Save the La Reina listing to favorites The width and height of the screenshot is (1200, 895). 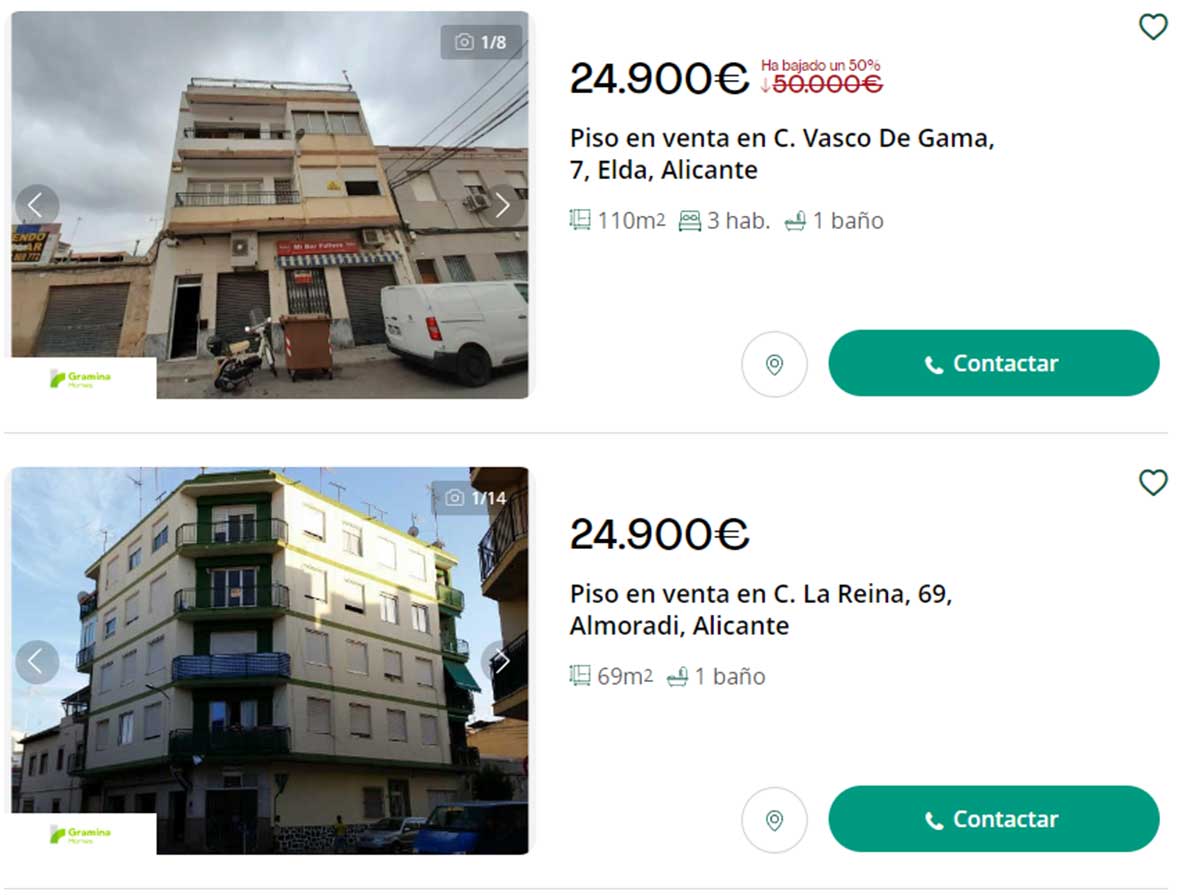click(1153, 483)
